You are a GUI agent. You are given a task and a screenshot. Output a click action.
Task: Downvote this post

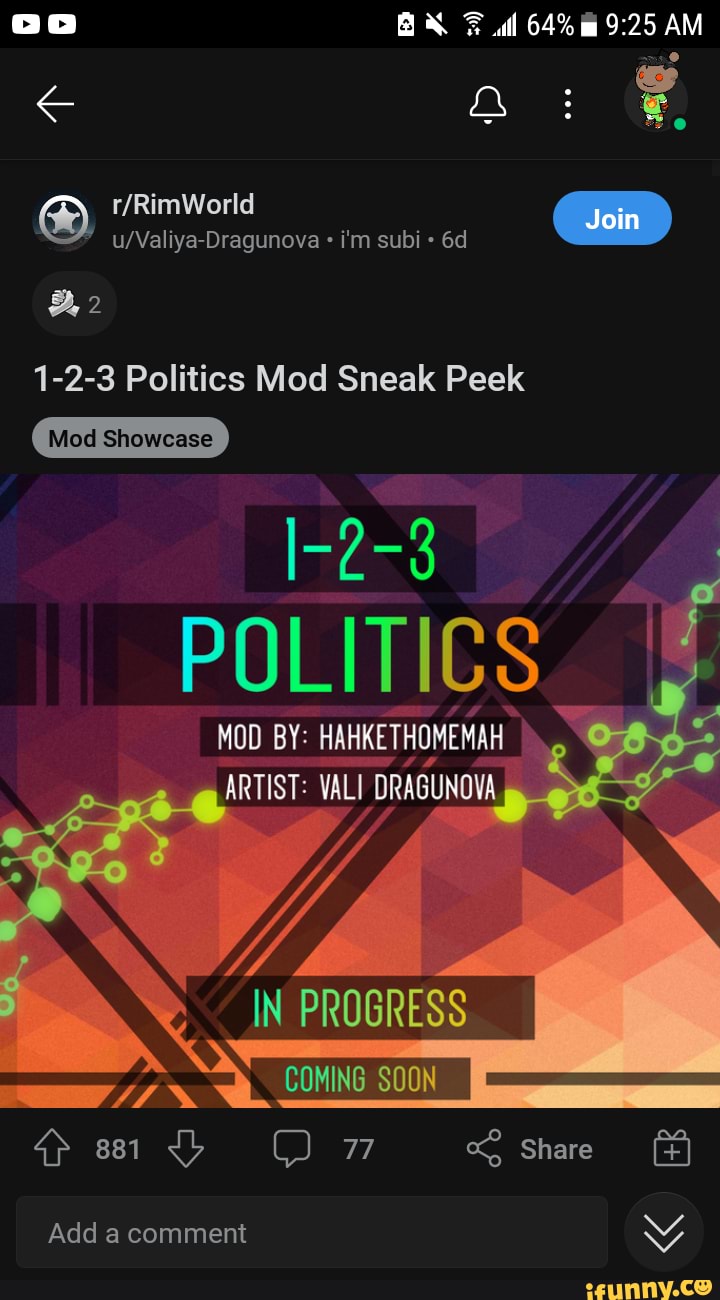186,1149
